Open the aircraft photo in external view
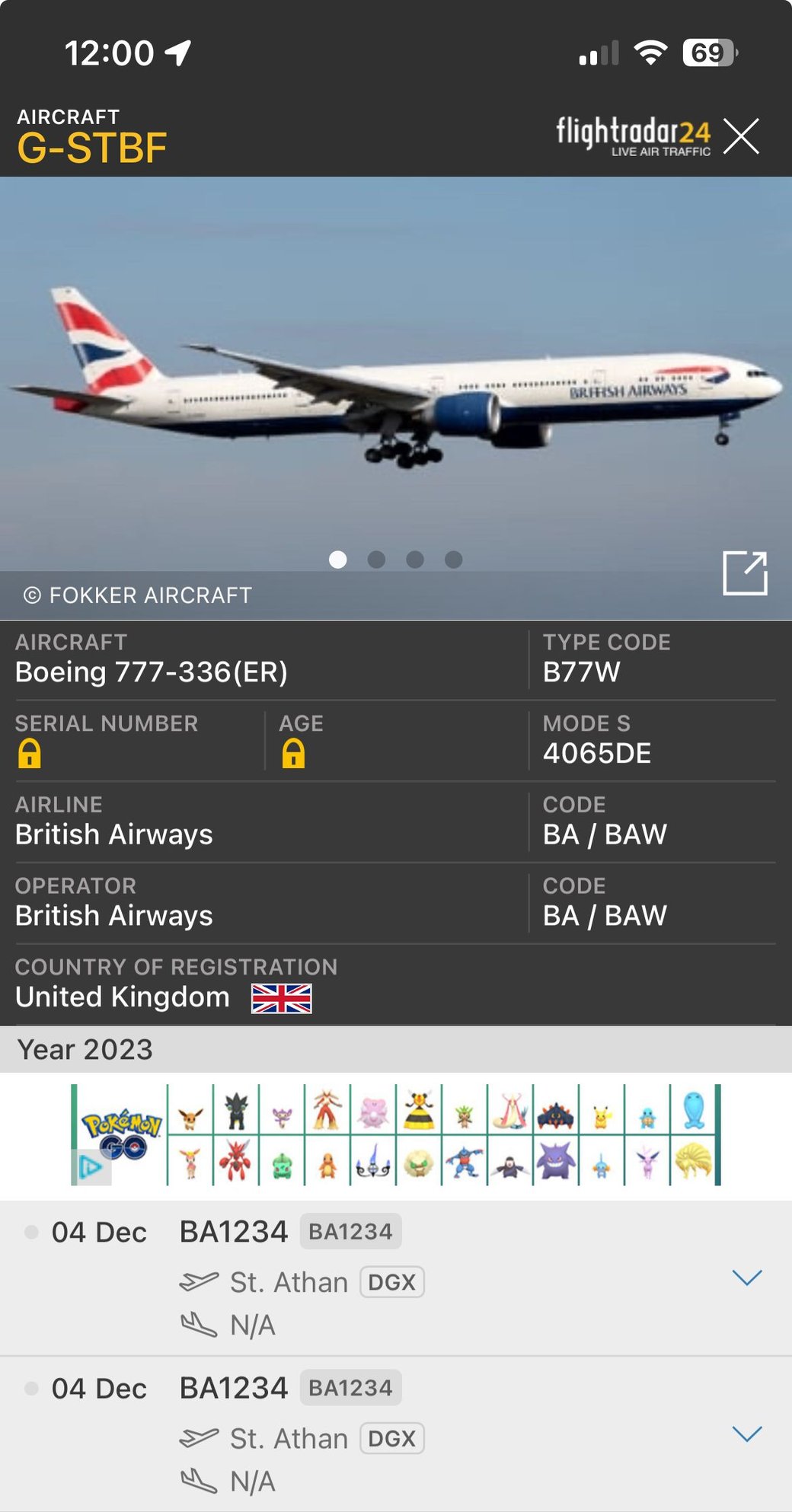The image size is (792, 1512). coord(745,573)
